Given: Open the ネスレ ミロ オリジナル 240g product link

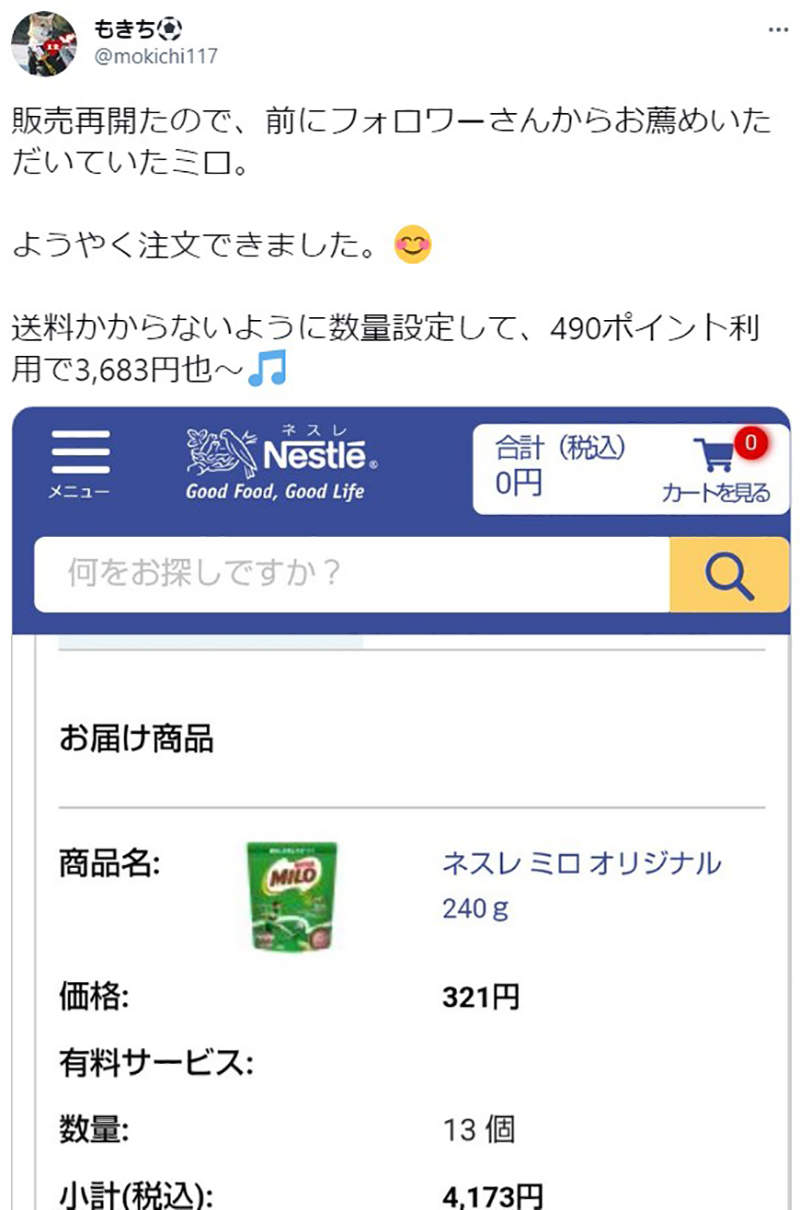Looking at the screenshot, I should (x=582, y=882).
